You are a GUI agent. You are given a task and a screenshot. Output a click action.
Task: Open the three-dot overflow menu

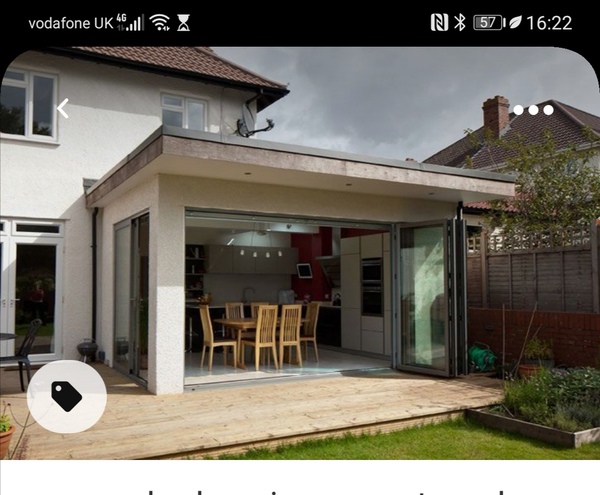point(533,109)
